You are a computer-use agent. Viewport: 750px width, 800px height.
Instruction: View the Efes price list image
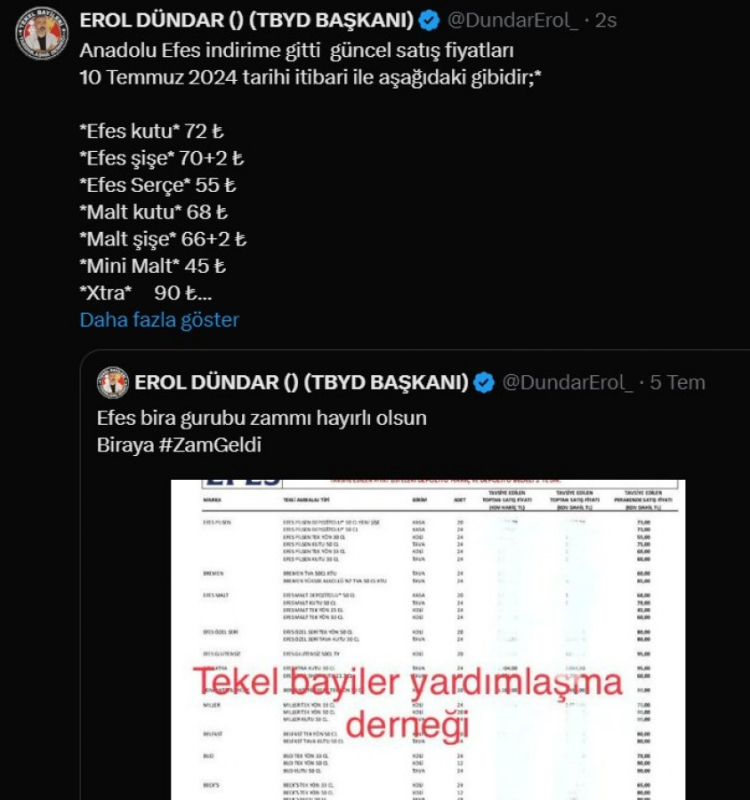point(427,640)
